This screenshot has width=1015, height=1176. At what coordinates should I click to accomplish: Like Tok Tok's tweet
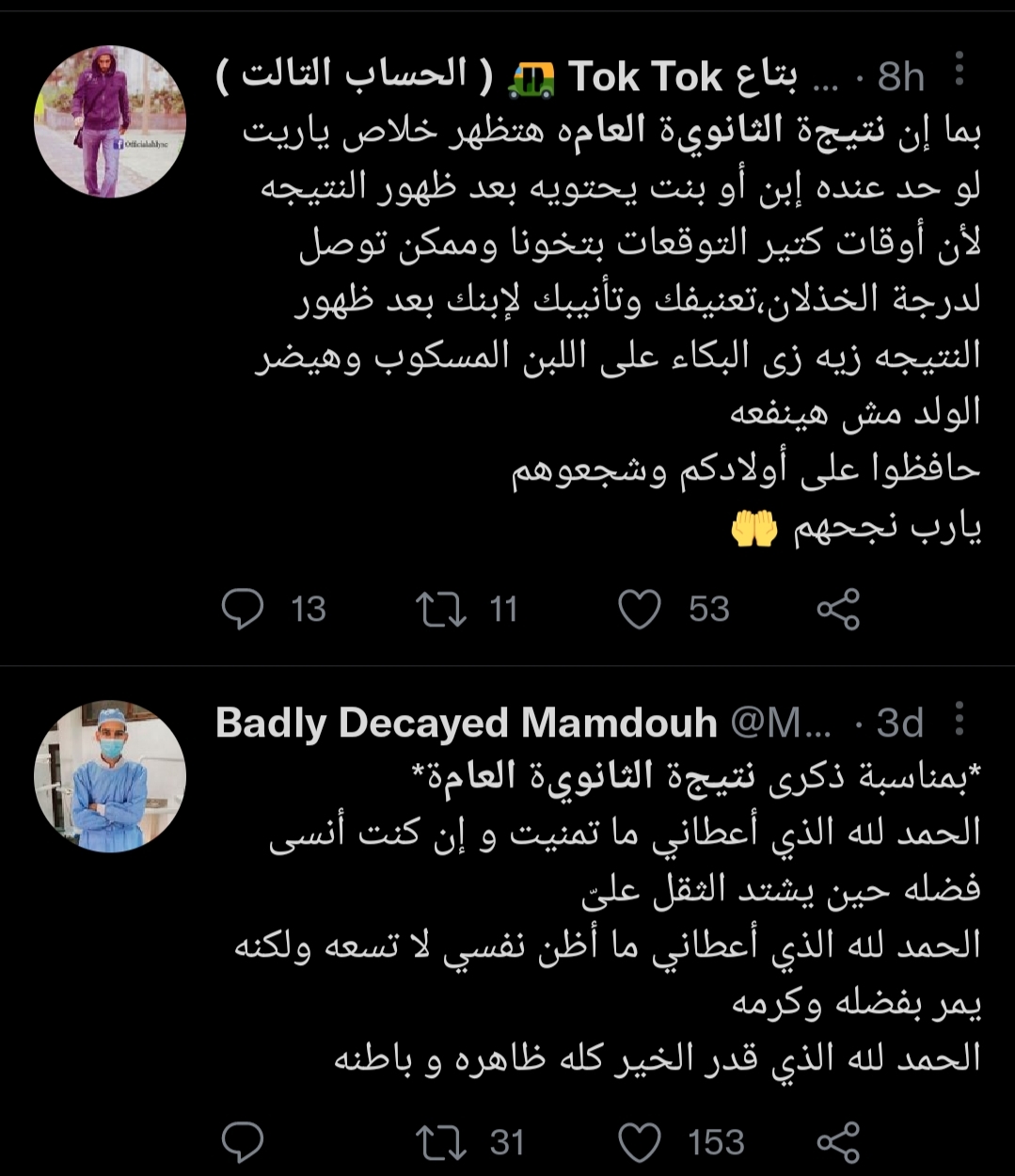[x=640, y=609]
